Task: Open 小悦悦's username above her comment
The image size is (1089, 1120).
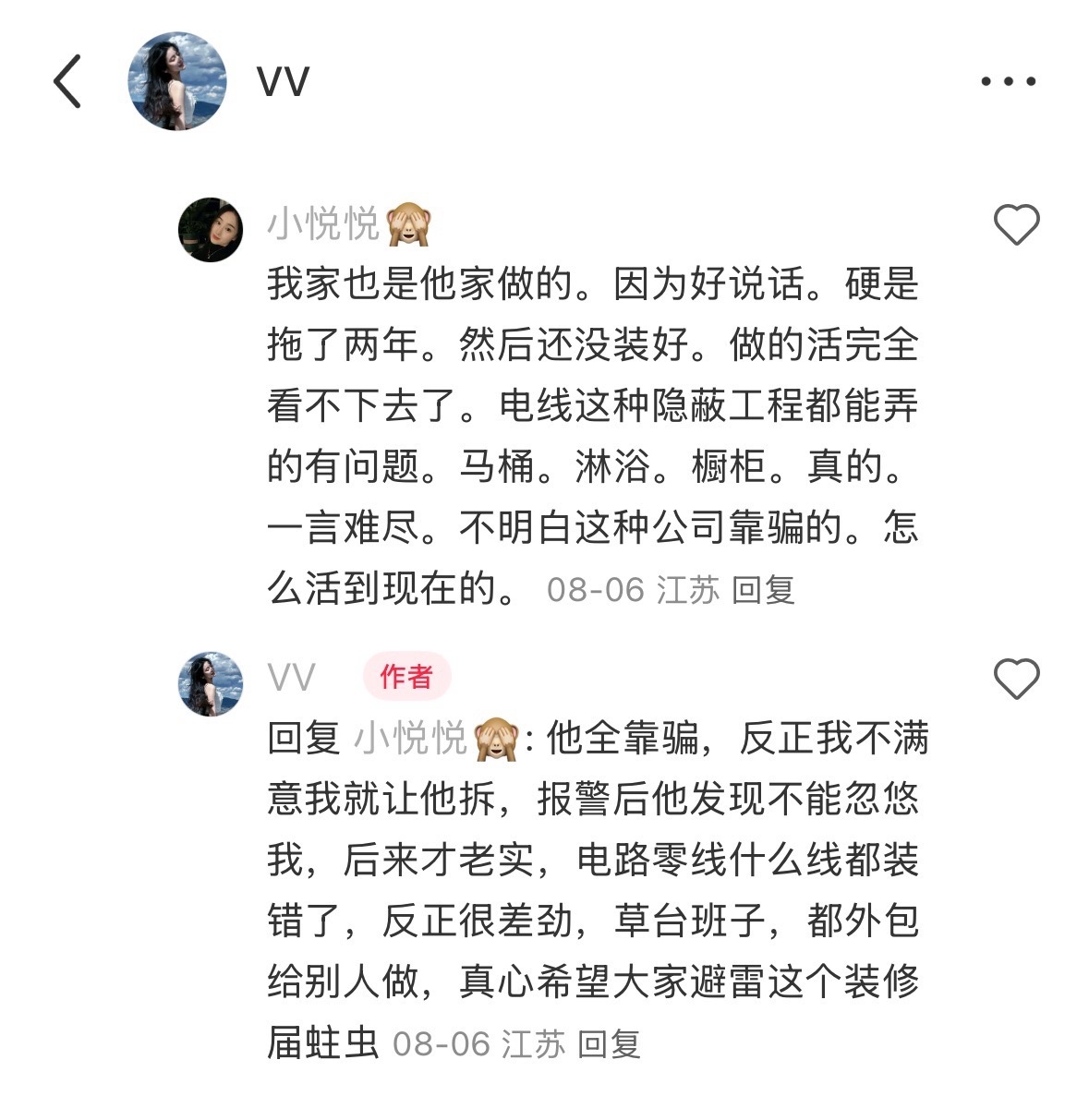Action: 323,224
